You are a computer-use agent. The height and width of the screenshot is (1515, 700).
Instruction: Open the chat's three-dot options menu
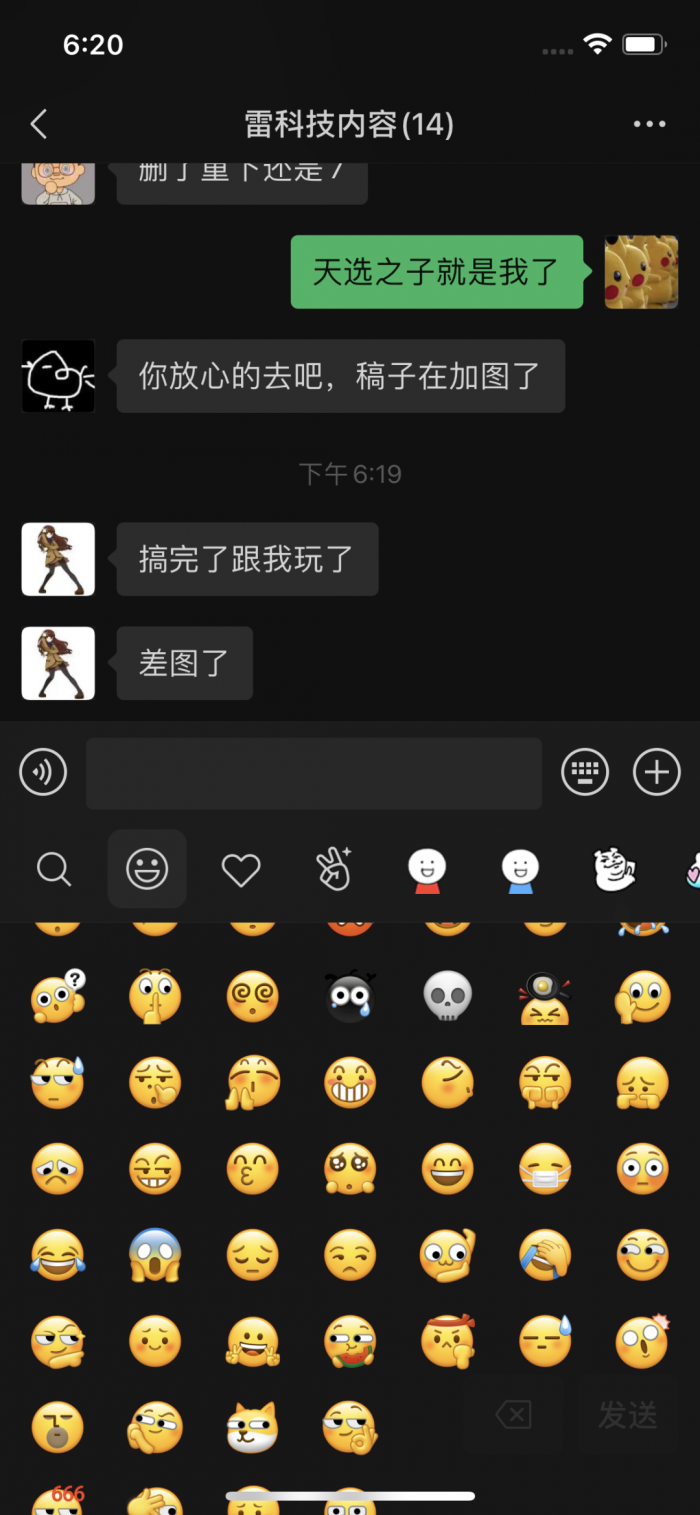point(649,124)
